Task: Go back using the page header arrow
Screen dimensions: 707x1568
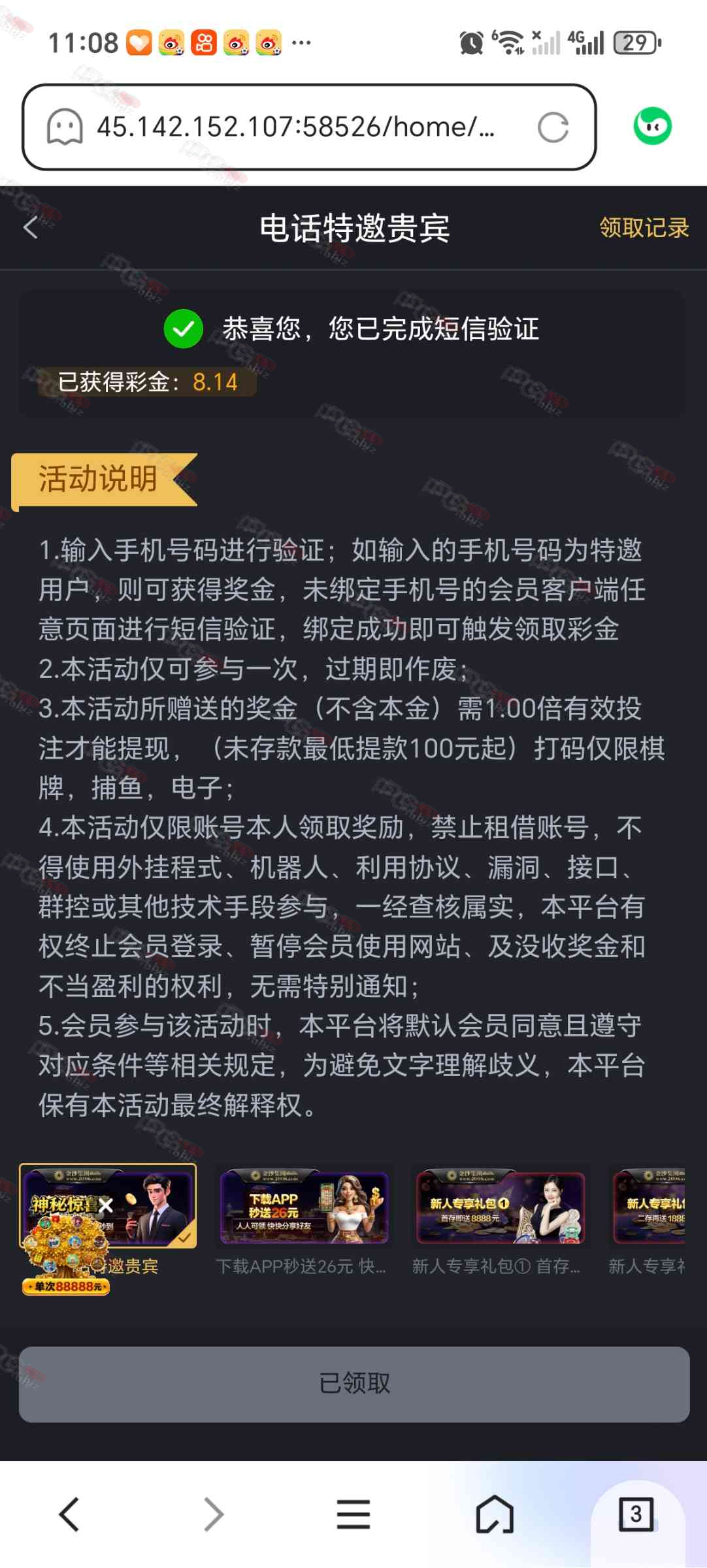Action: coord(30,228)
